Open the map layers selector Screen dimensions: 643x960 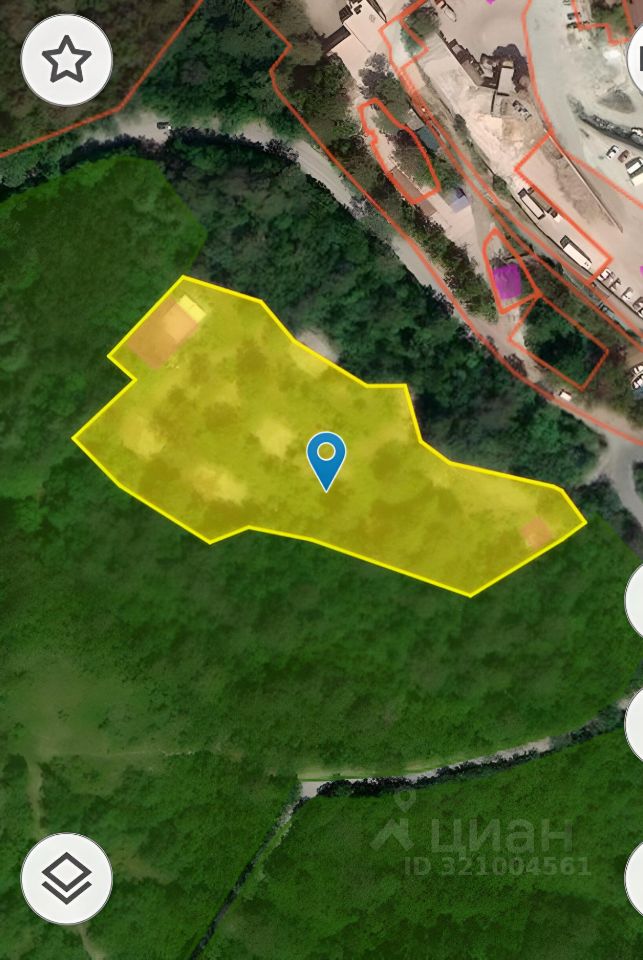(x=66, y=878)
